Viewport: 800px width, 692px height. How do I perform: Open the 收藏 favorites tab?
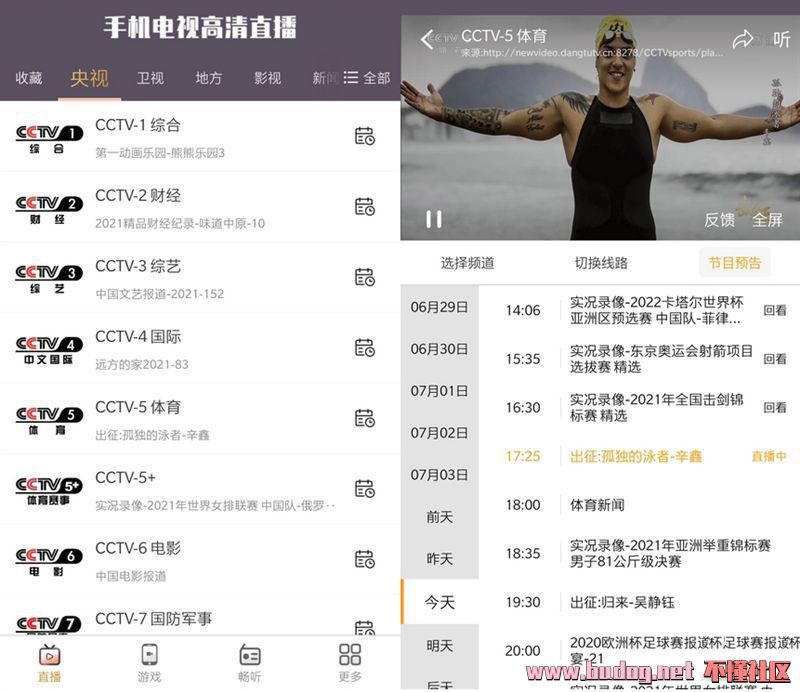(29, 78)
